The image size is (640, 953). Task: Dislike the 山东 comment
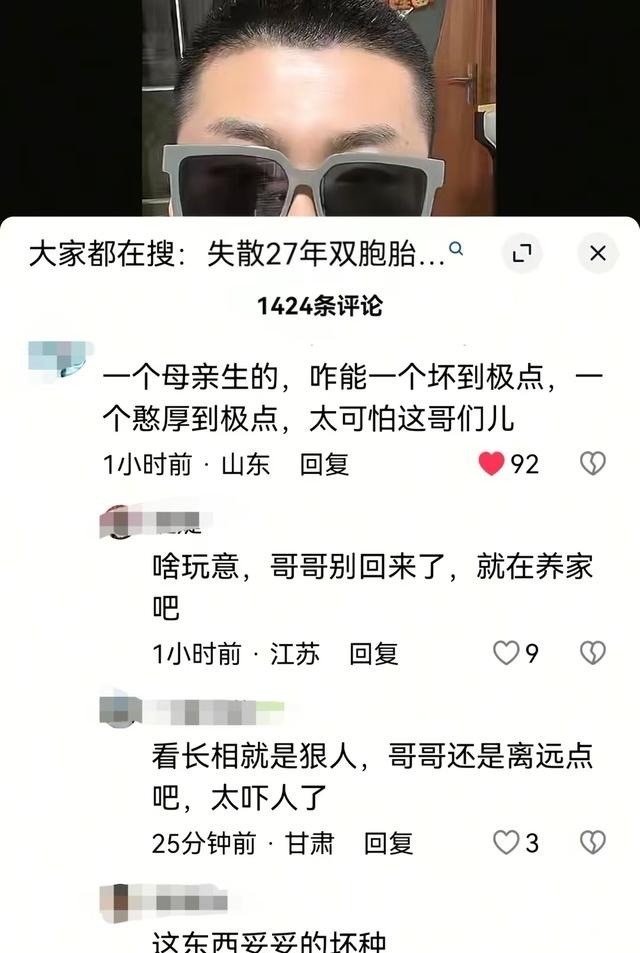tap(593, 464)
